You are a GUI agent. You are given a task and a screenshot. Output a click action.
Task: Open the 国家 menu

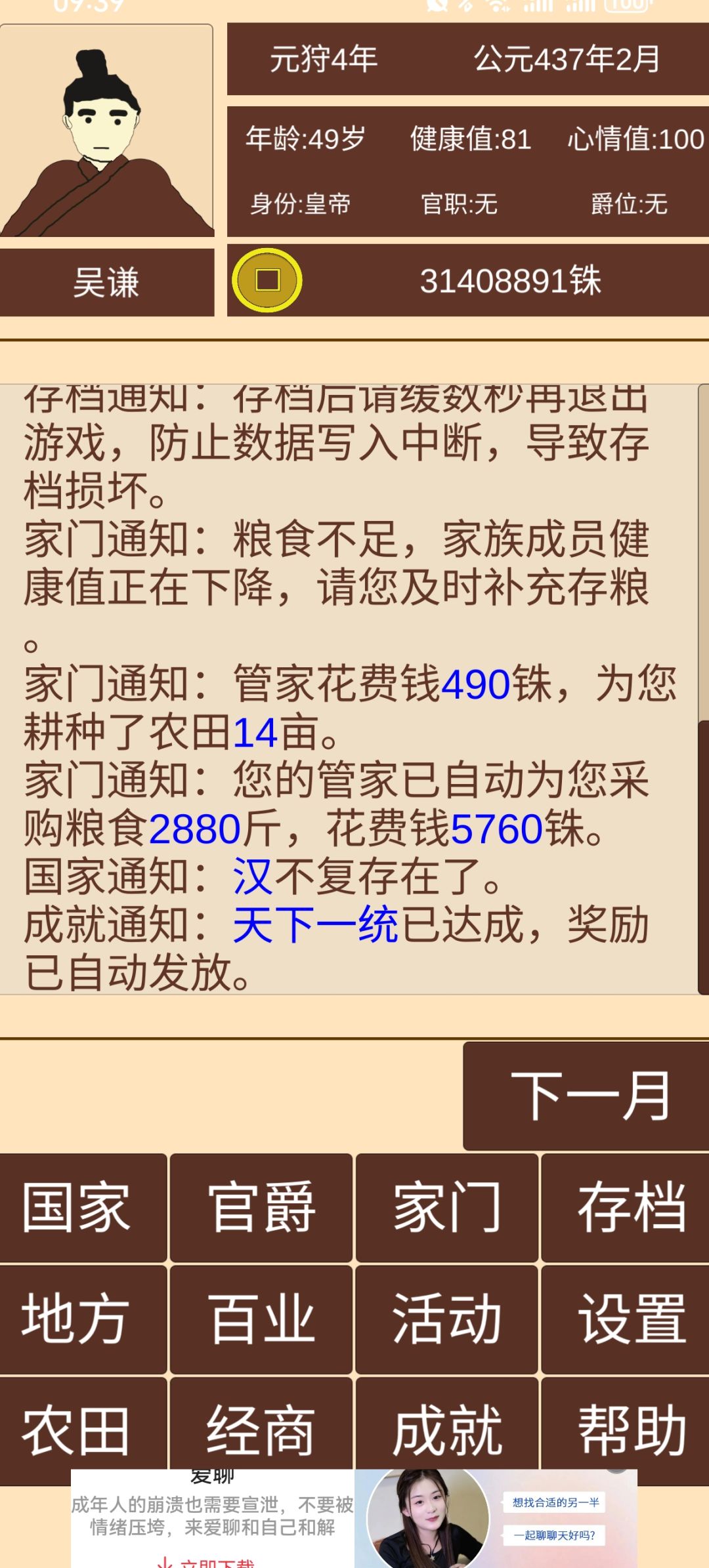click(x=83, y=1208)
